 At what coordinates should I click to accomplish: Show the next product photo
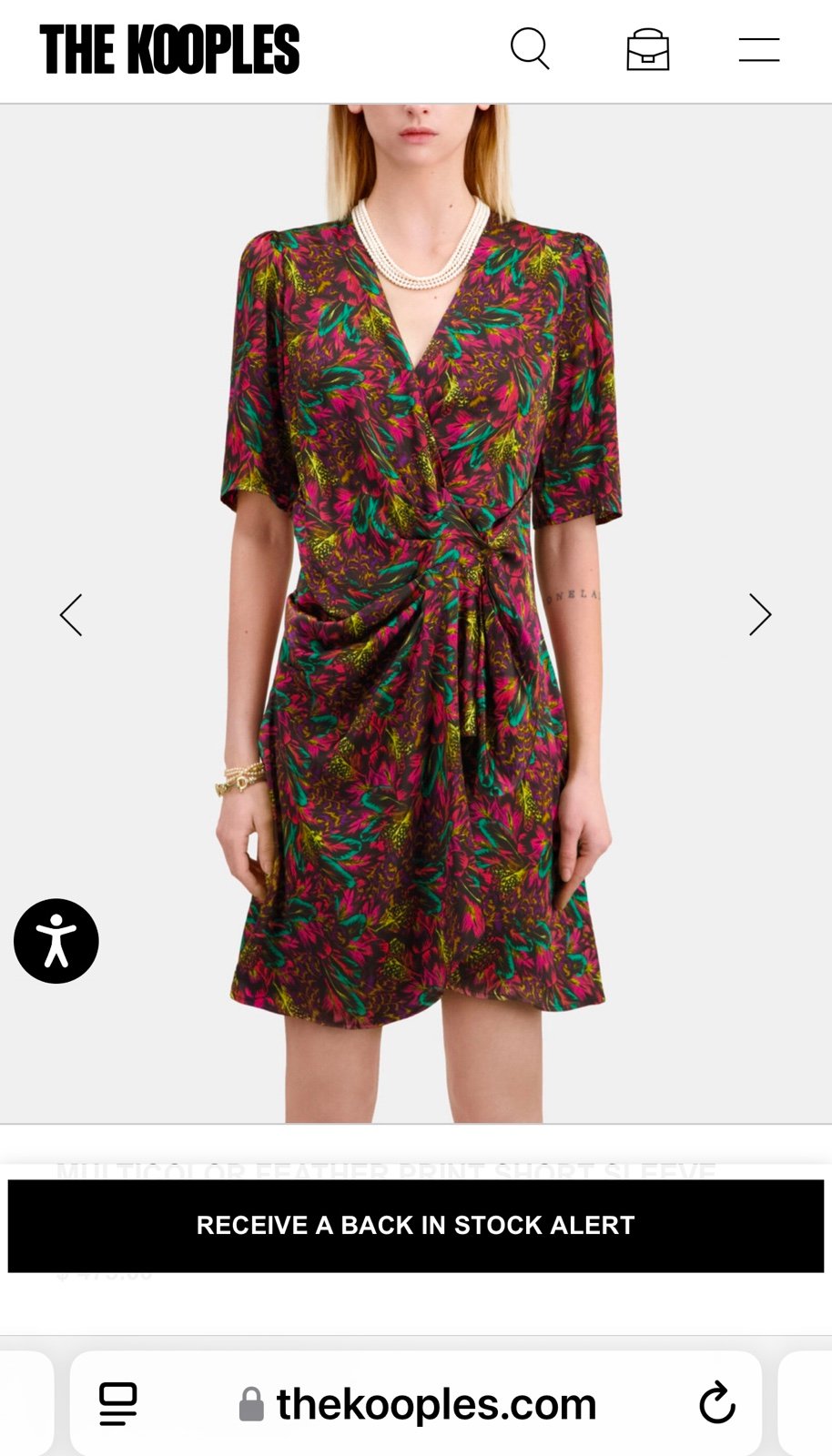(760, 615)
